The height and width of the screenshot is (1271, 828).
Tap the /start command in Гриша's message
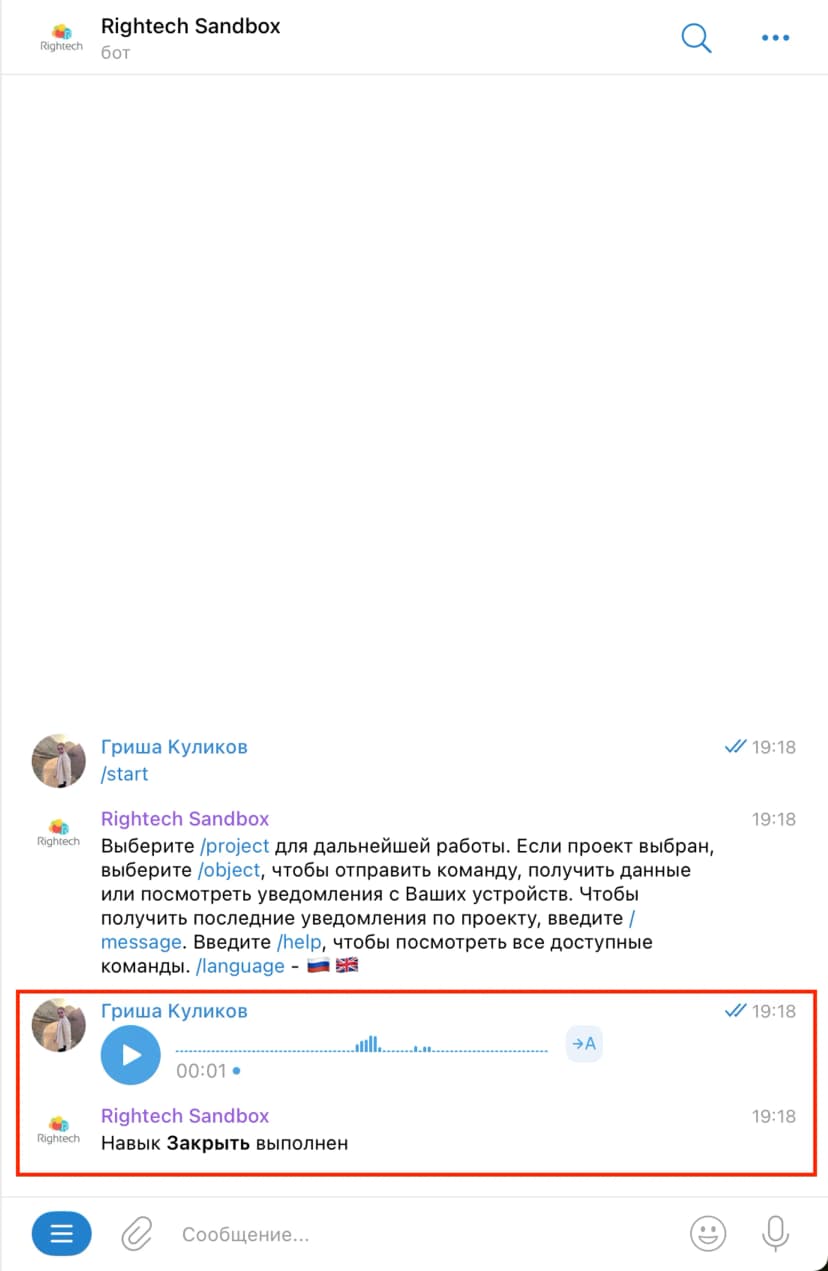pyautogui.click(x=125, y=773)
